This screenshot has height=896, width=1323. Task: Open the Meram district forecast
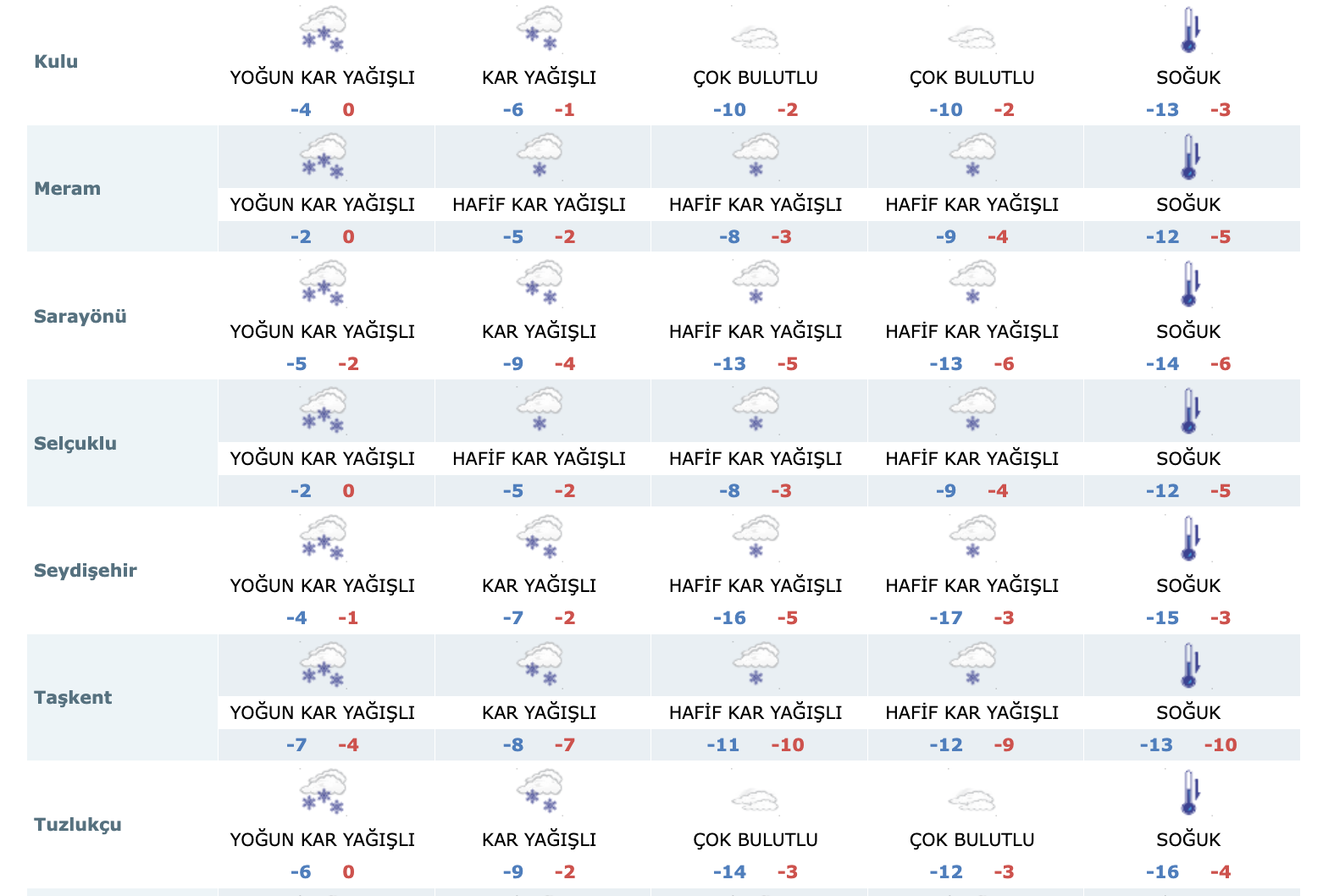click(x=67, y=189)
